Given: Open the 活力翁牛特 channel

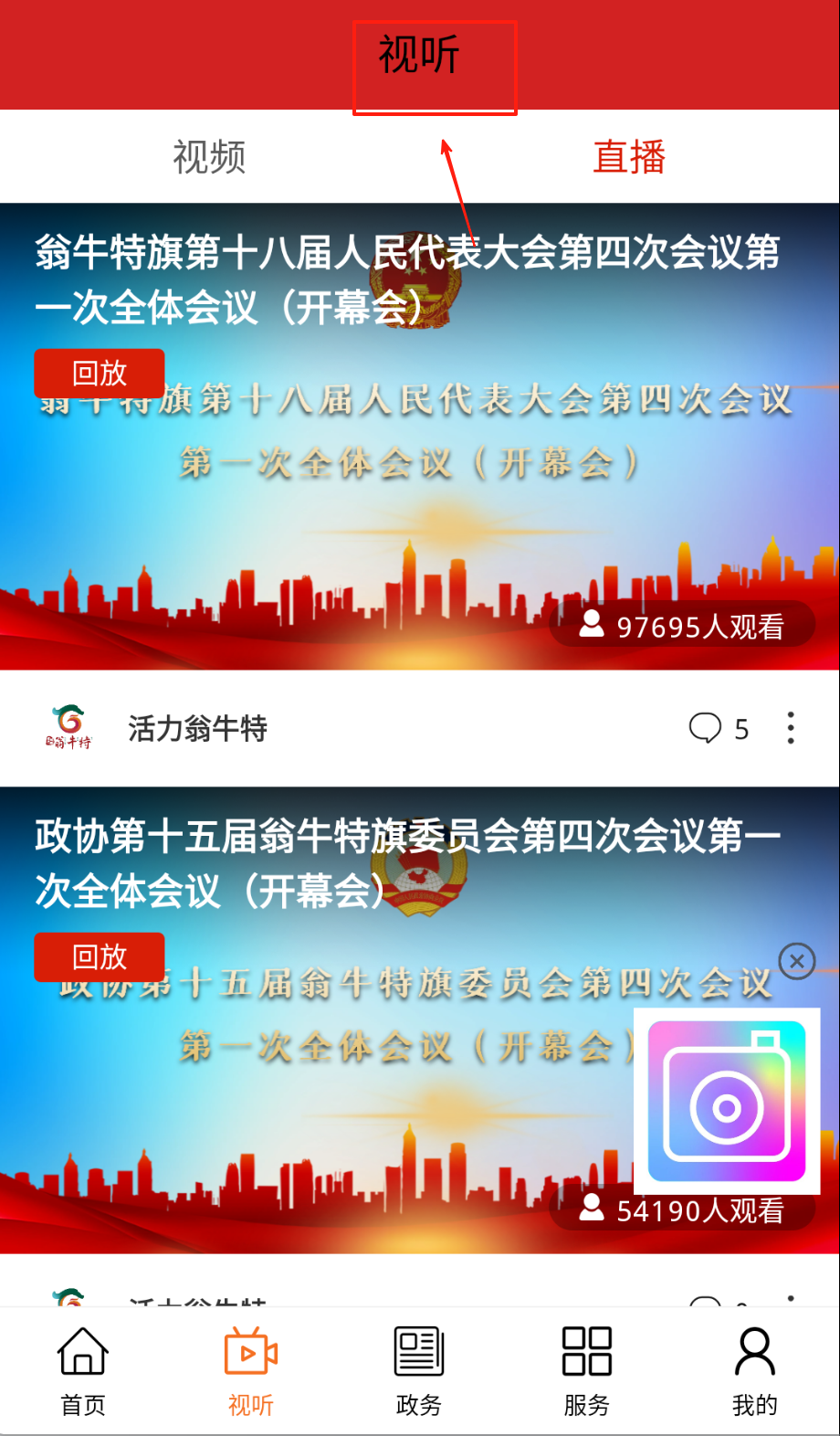Looking at the screenshot, I should click(196, 729).
